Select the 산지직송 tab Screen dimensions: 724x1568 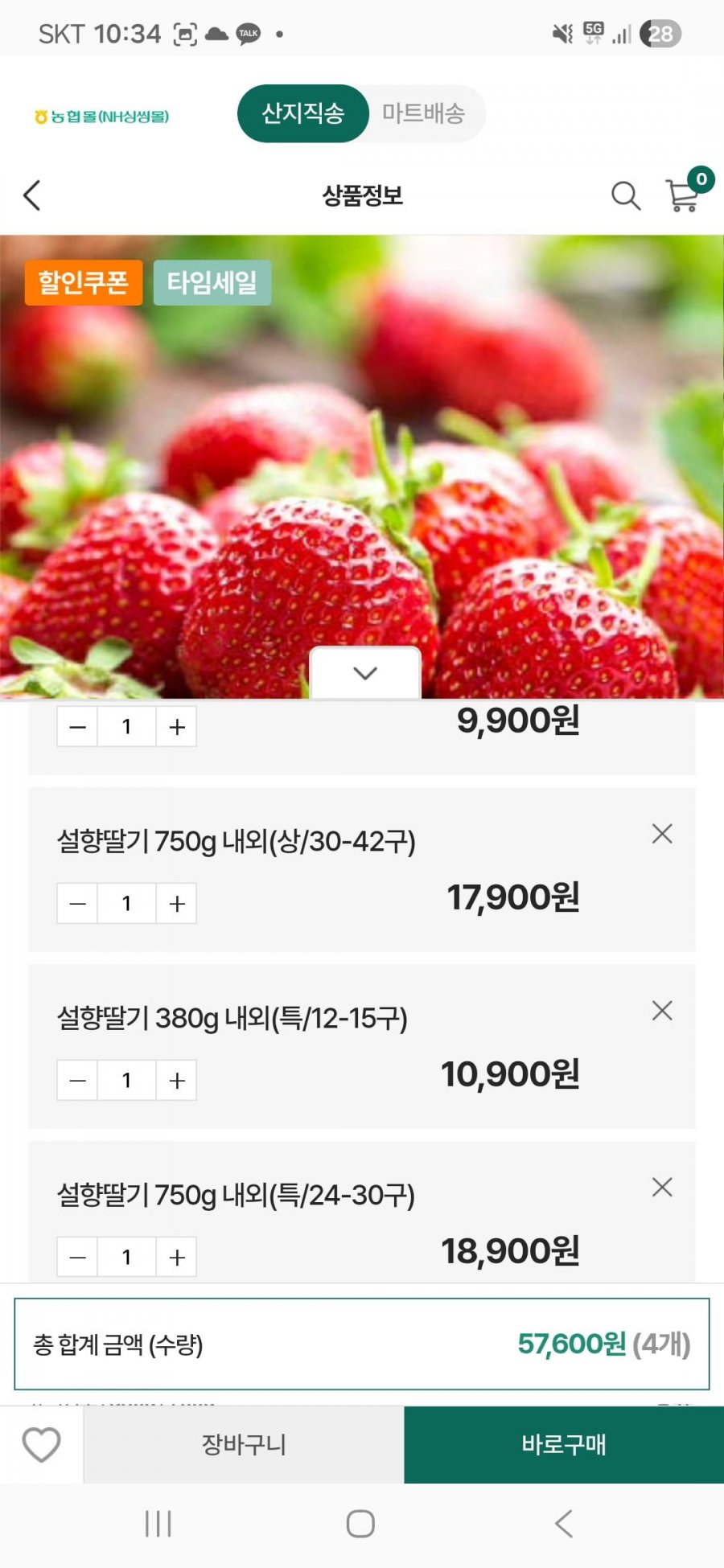[x=303, y=113]
